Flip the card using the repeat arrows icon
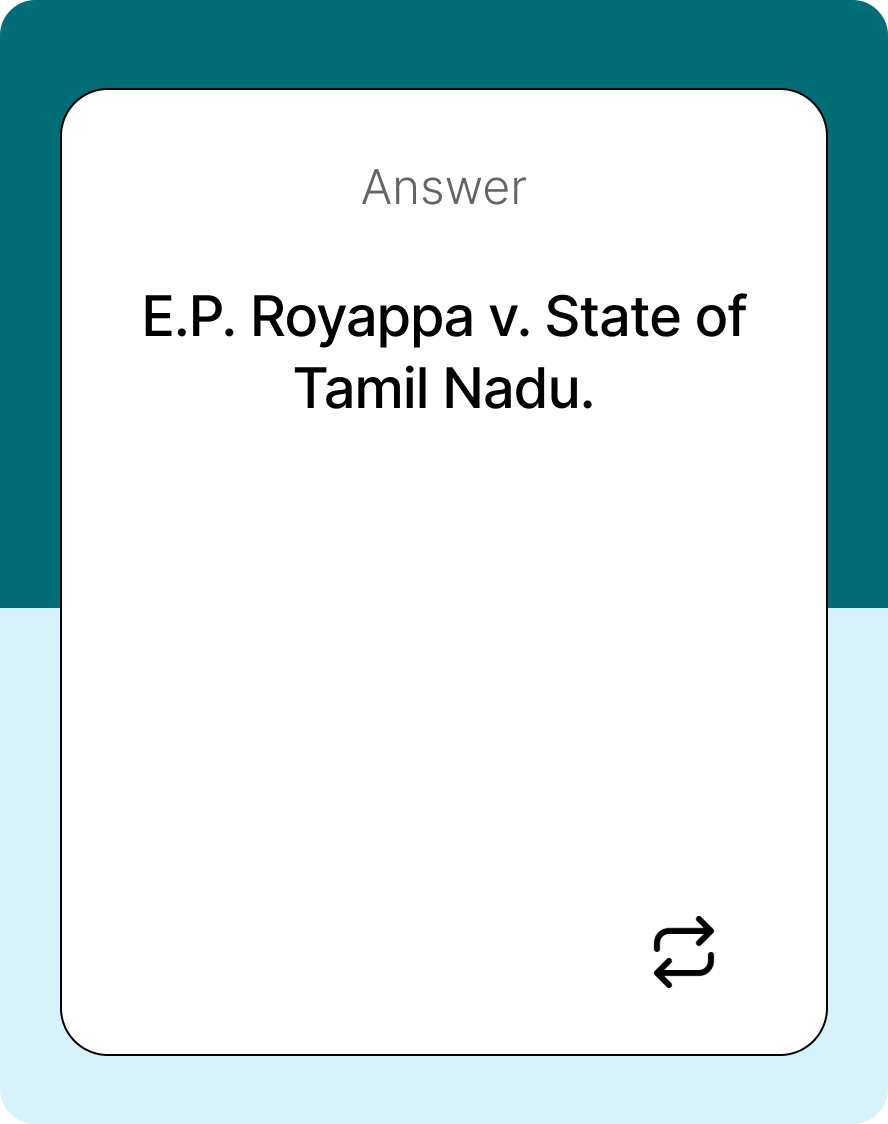 pyautogui.click(x=684, y=951)
